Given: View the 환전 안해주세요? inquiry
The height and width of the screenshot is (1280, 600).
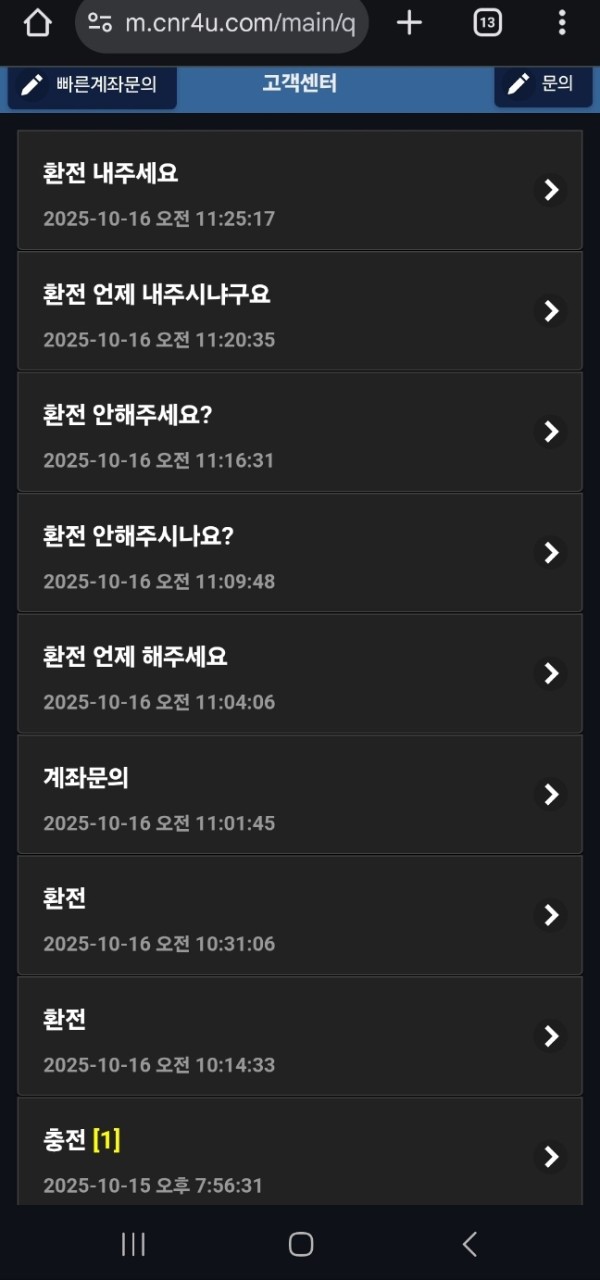Looking at the screenshot, I should 300,432.
